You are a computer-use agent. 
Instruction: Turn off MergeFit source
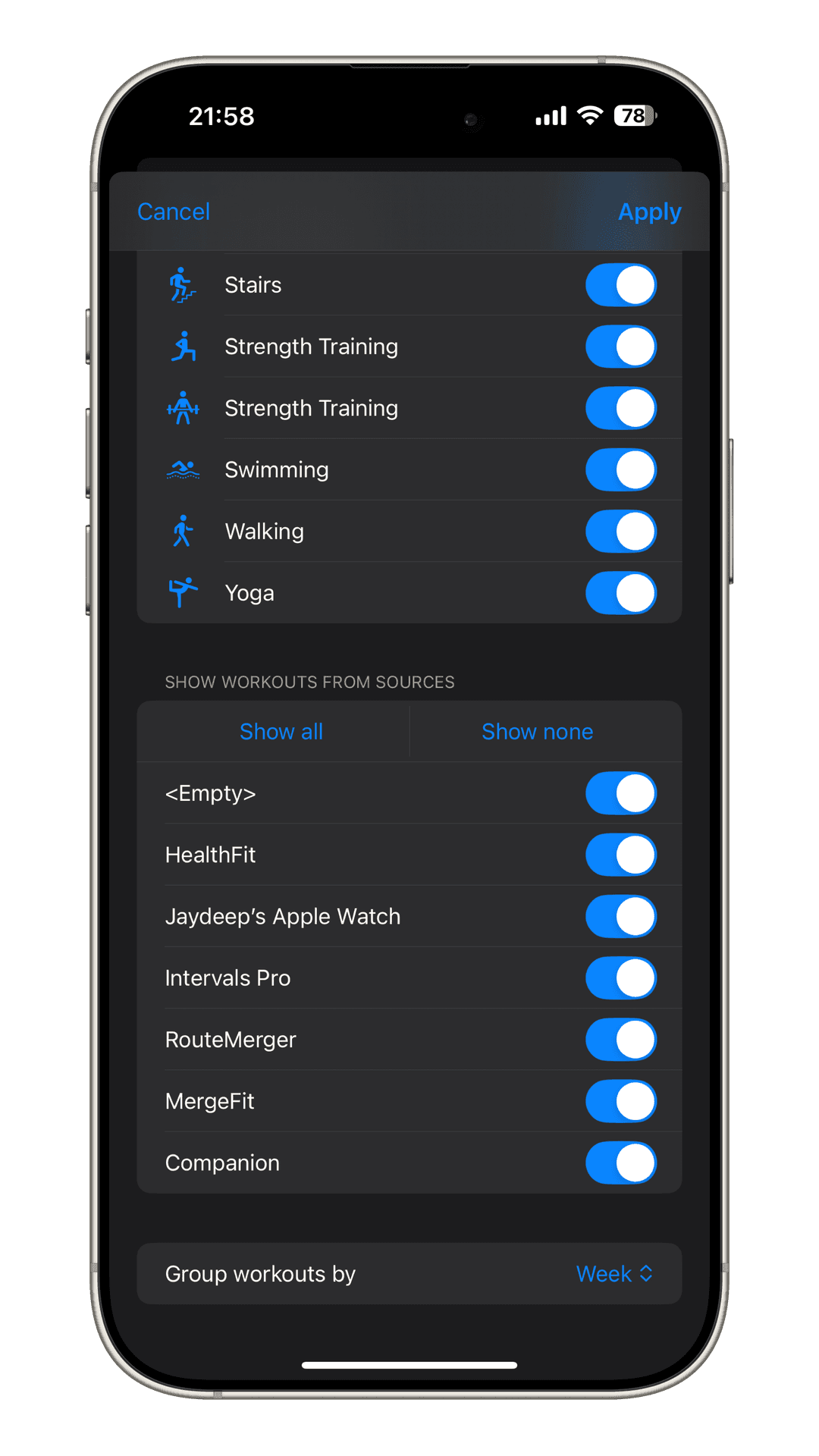[620, 1101]
